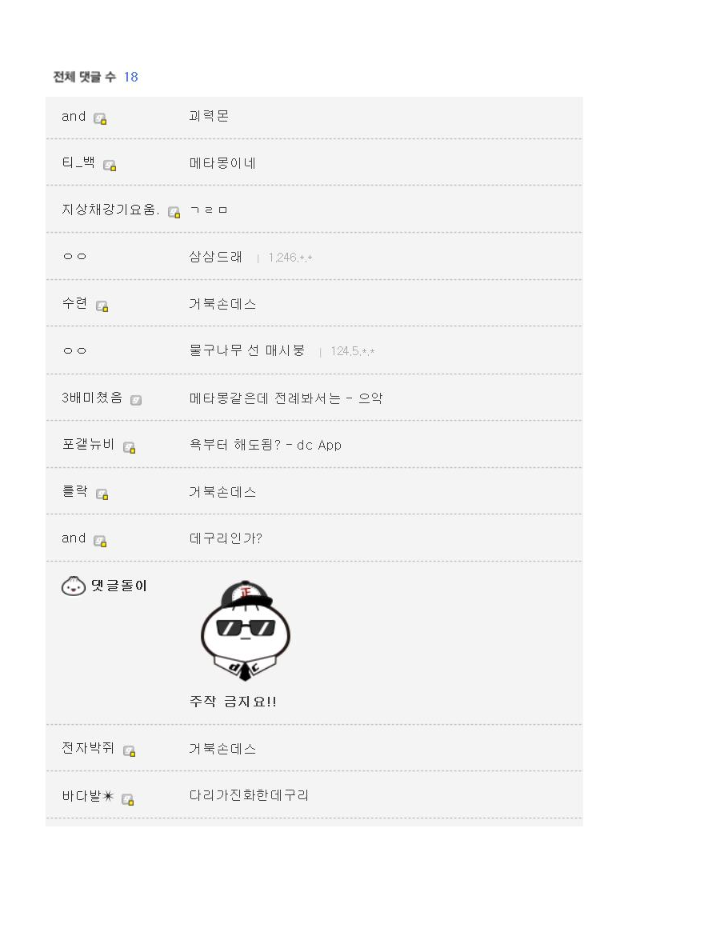This screenshot has height=928, width=719.
Task: Tap the gallog icon next to 포갤뉴비
Action: pos(129,447)
